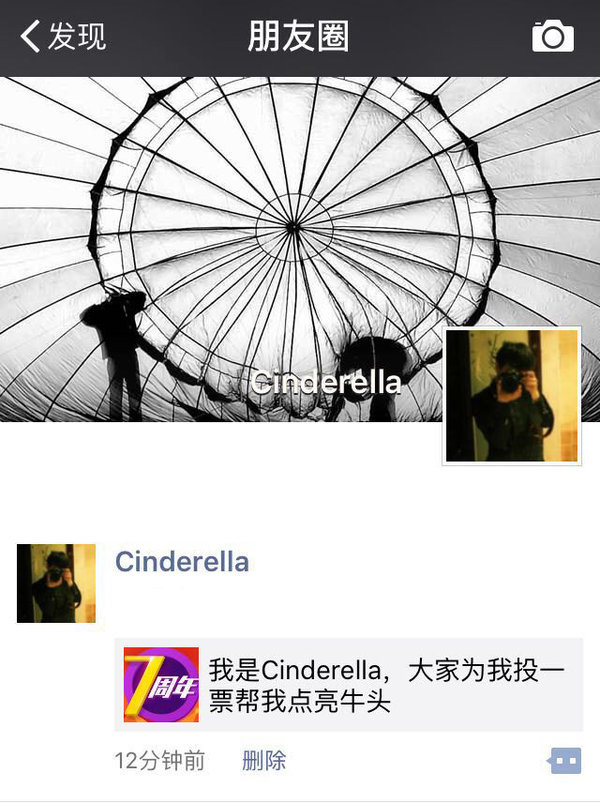
Task: Tap the profile avatar on the cover
Action: pyautogui.click(x=512, y=395)
